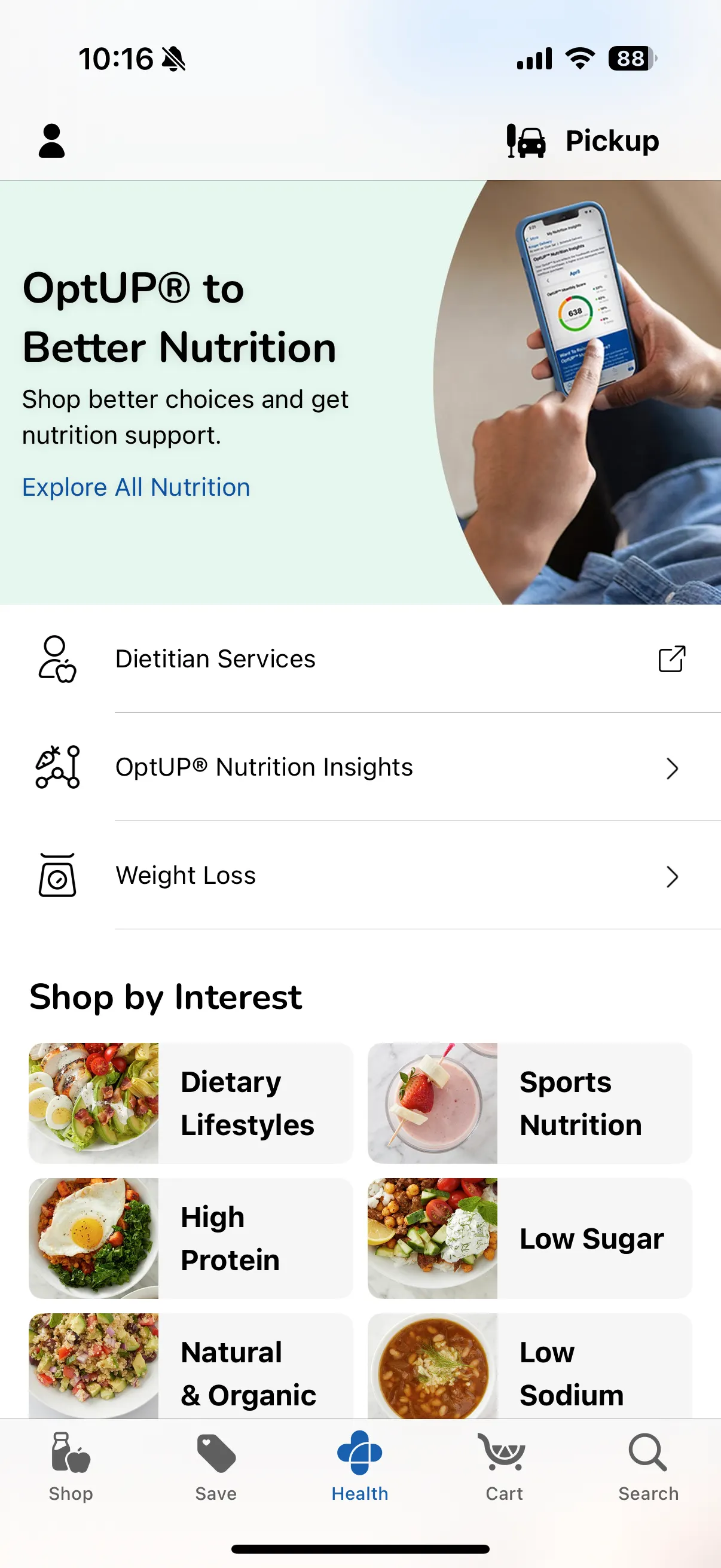This screenshot has height=1568, width=721.
Task: Click the Explore All Nutrition link
Action: pos(135,487)
